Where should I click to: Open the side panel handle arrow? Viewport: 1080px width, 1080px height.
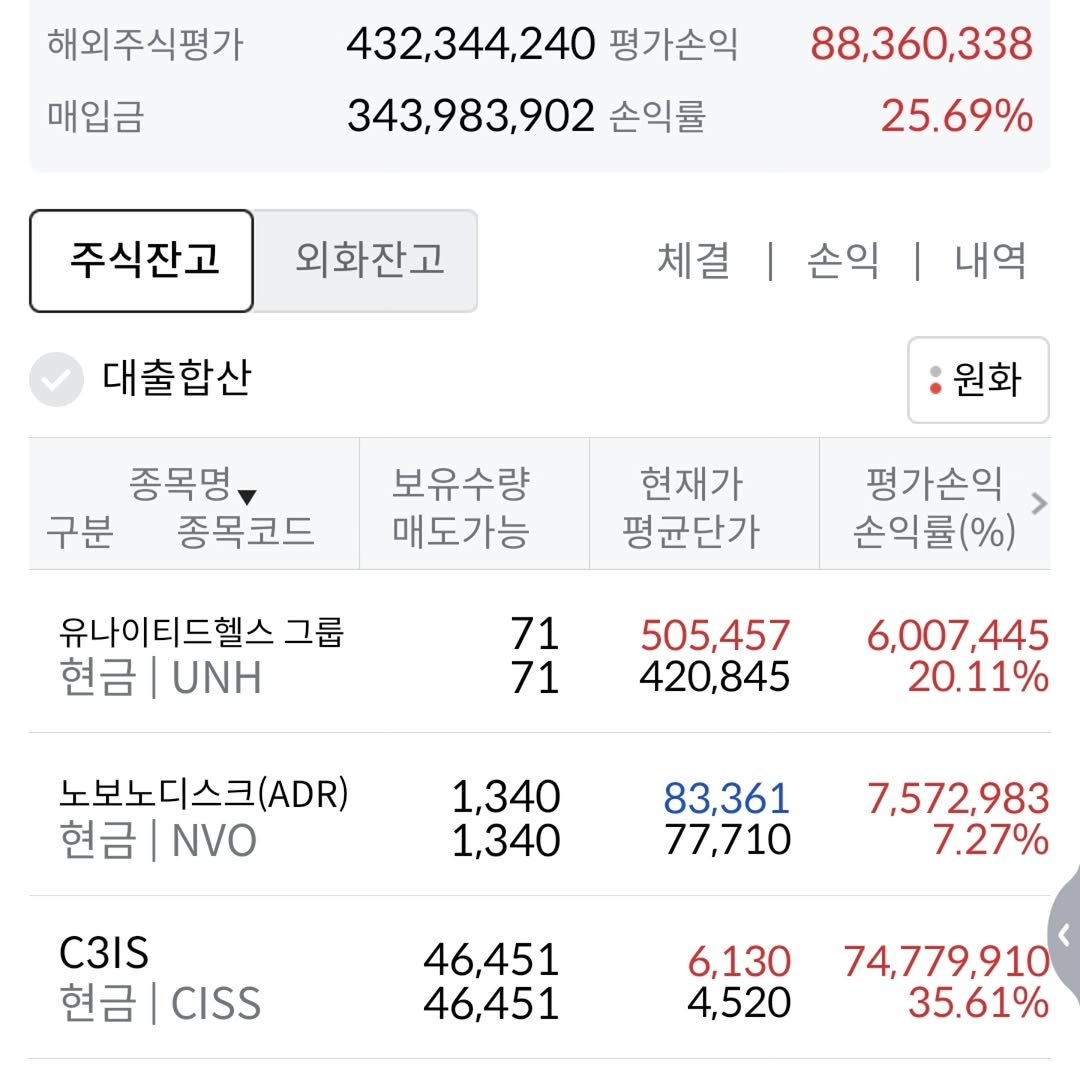[1063, 936]
